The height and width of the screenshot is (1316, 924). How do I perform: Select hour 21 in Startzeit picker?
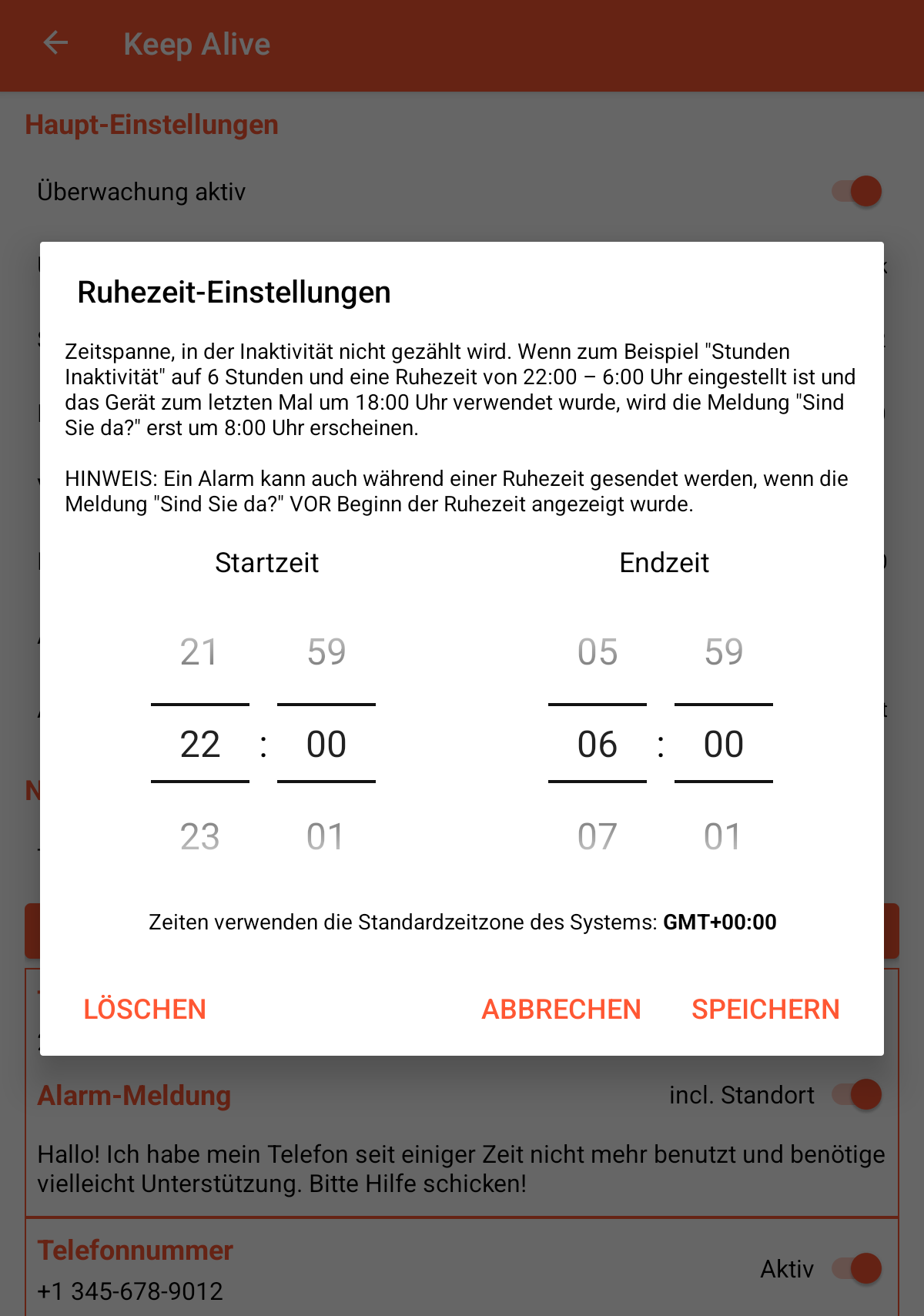[x=199, y=652]
